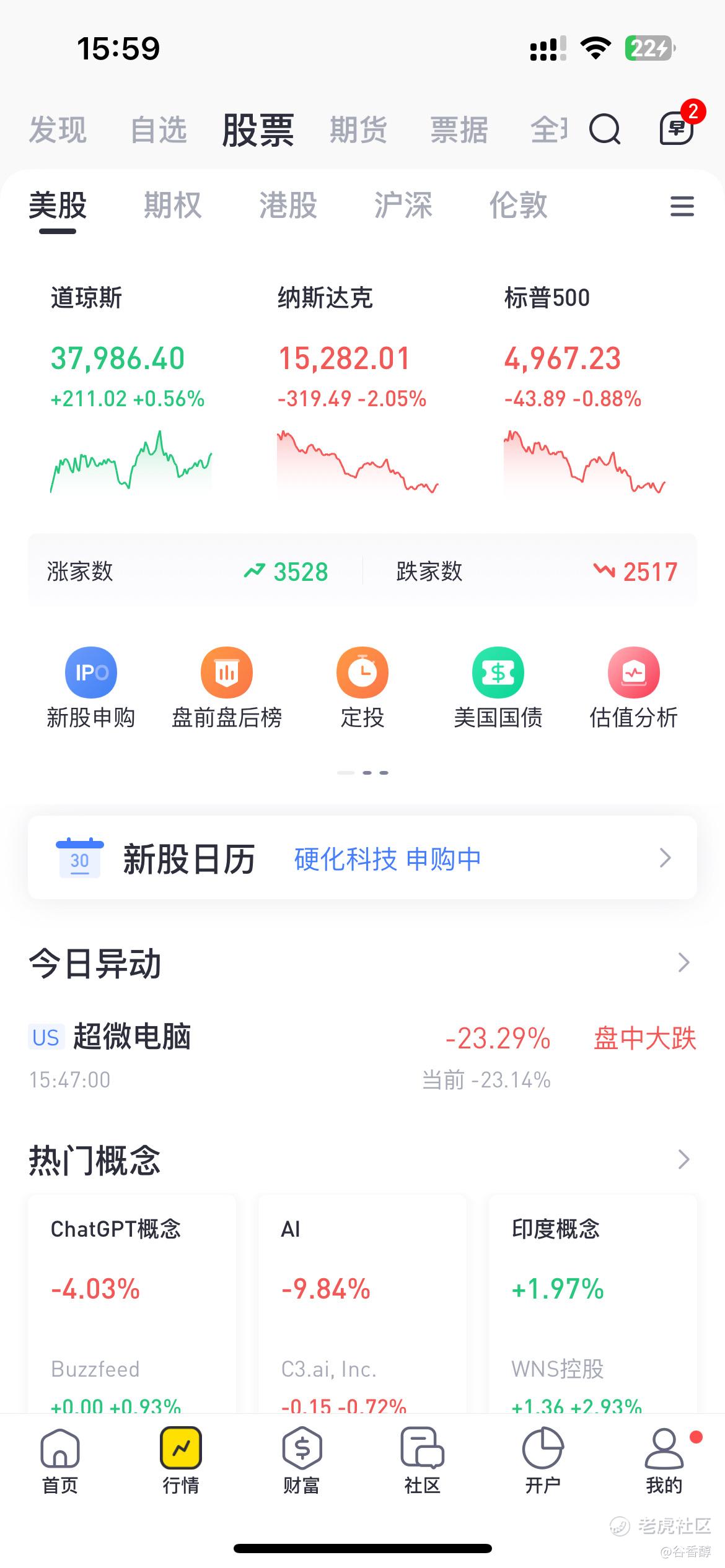725x1568 pixels.
Task: Open the search magnifier icon
Action: coord(604,129)
